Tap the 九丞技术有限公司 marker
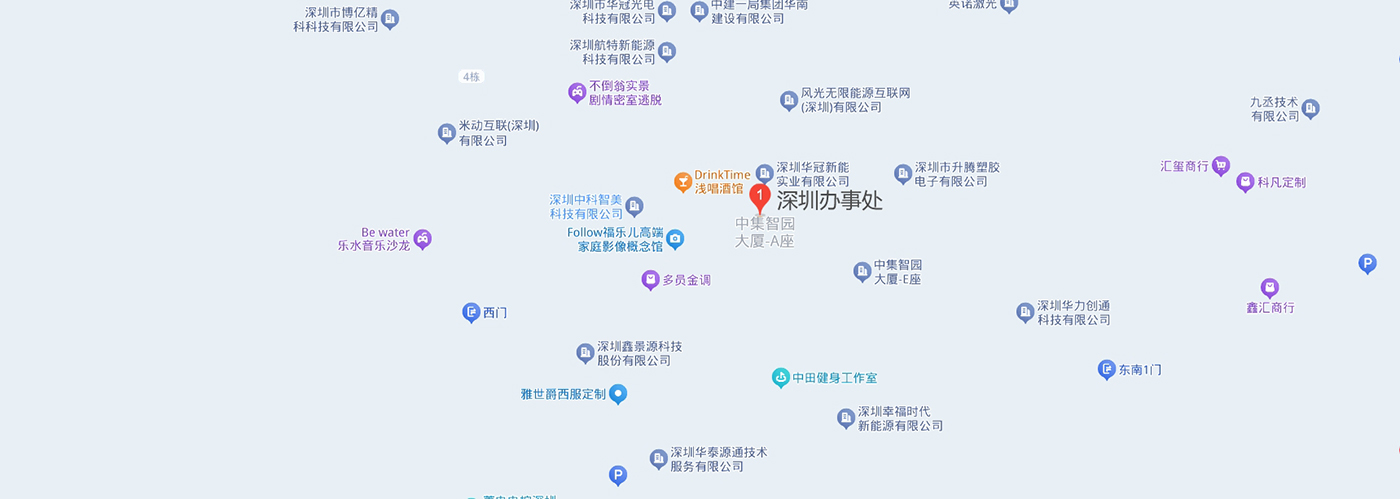1400x499 pixels. click(x=1310, y=108)
